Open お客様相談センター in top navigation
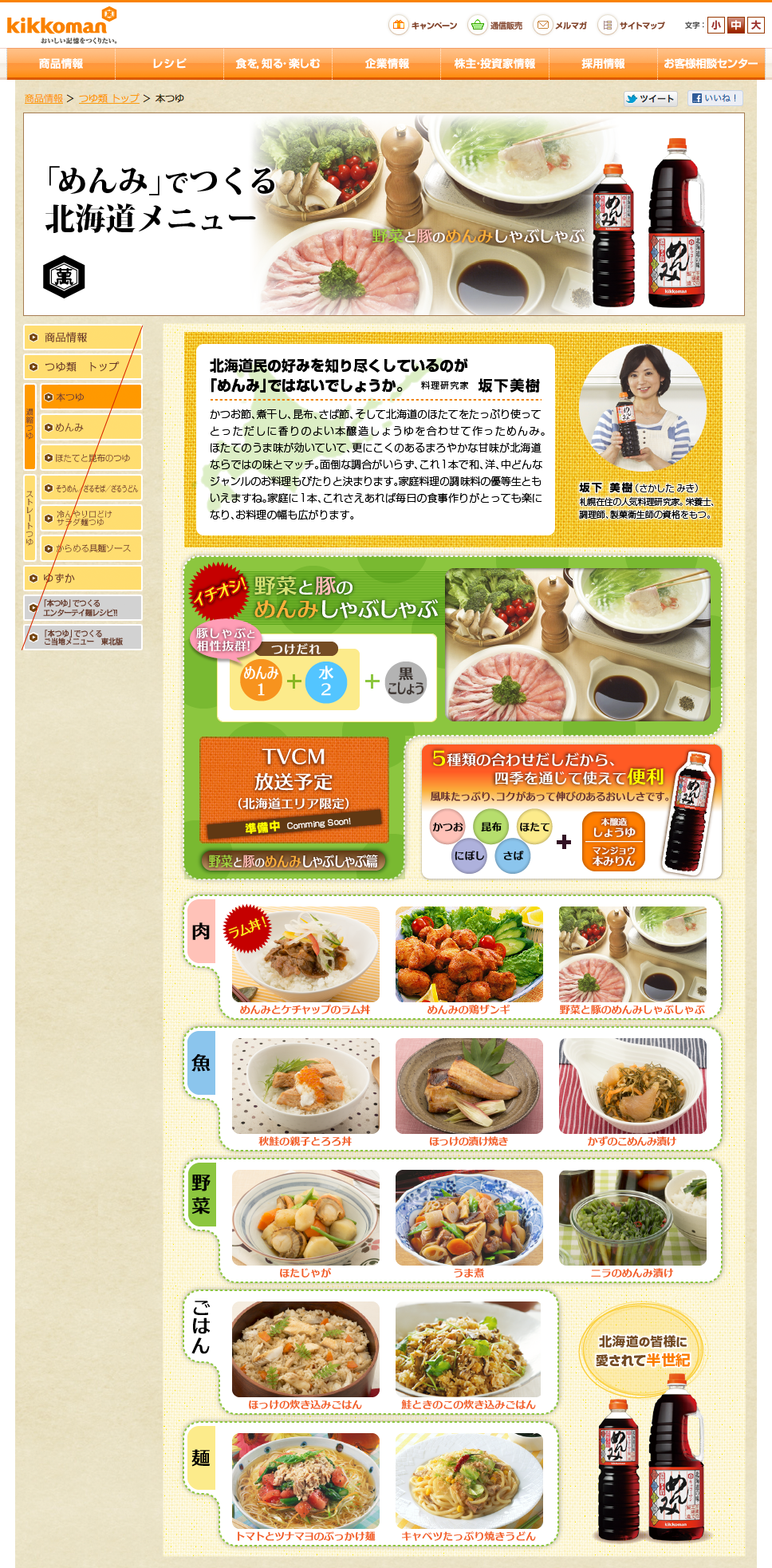Image resolution: width=772 pixels, height=1568 pixels. [x=711, y=64]
